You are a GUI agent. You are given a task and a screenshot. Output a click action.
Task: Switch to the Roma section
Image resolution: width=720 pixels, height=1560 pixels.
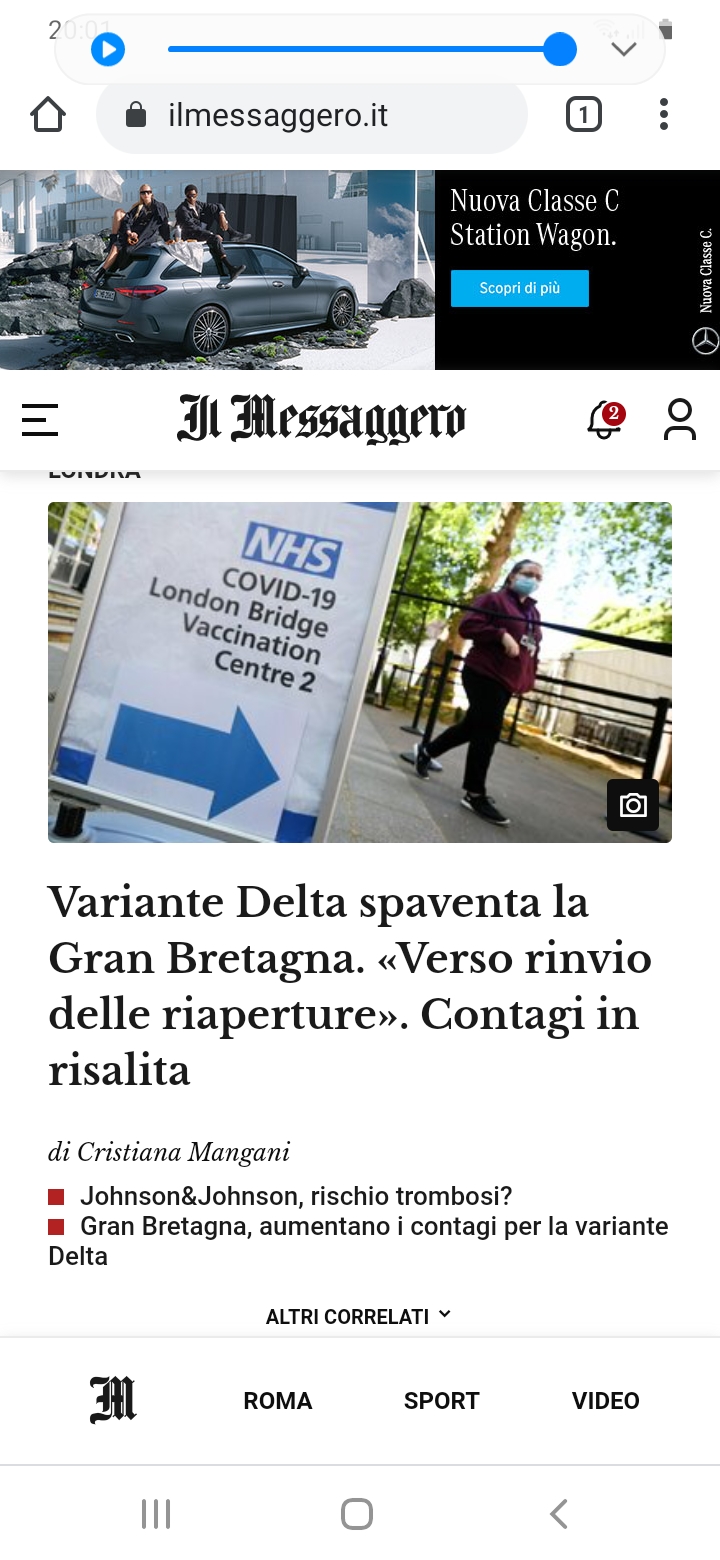[x=278, y=1401]
